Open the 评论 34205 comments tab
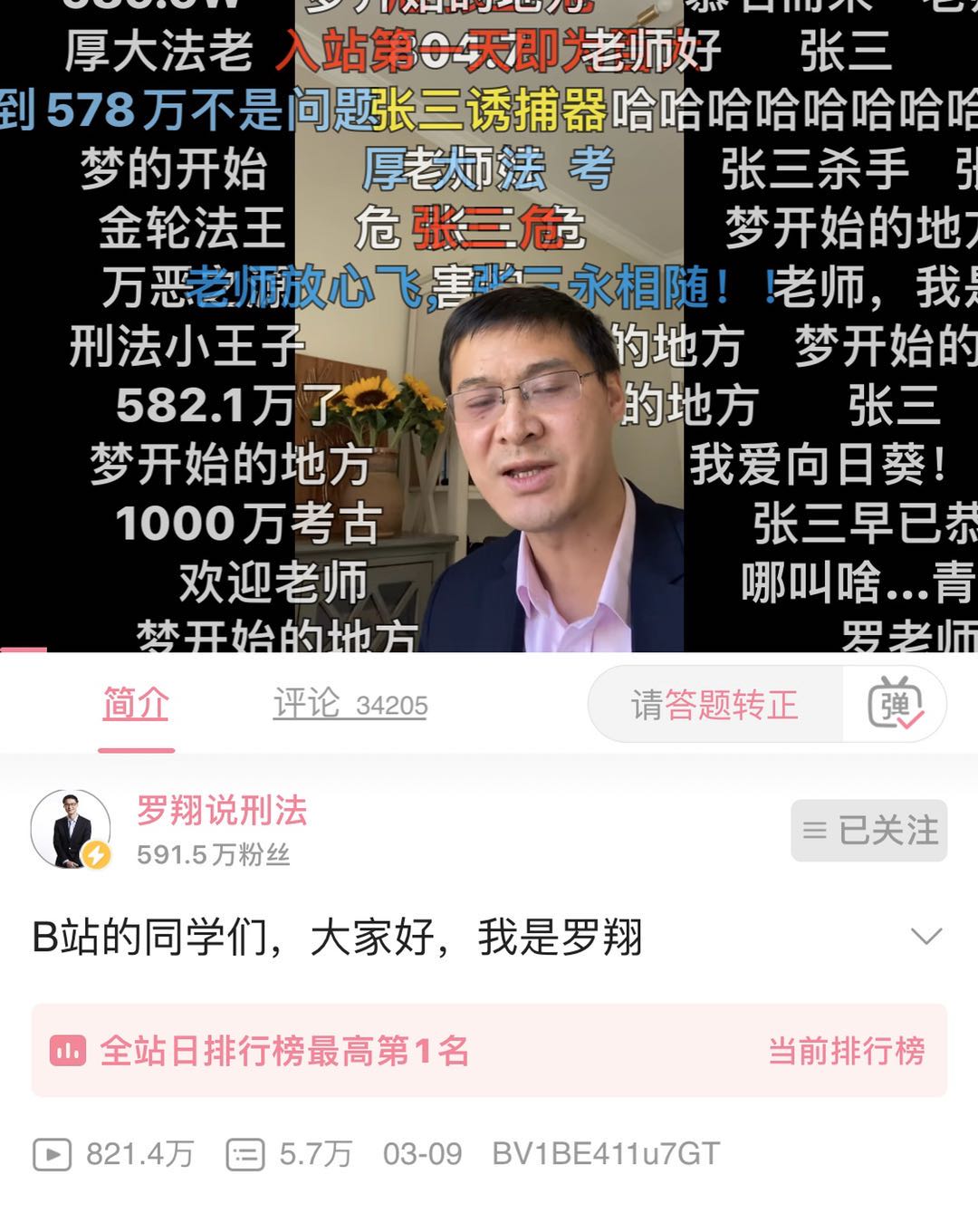Image resolution: width=978 pixels, height=1232 pixels. tap(350, 705)
